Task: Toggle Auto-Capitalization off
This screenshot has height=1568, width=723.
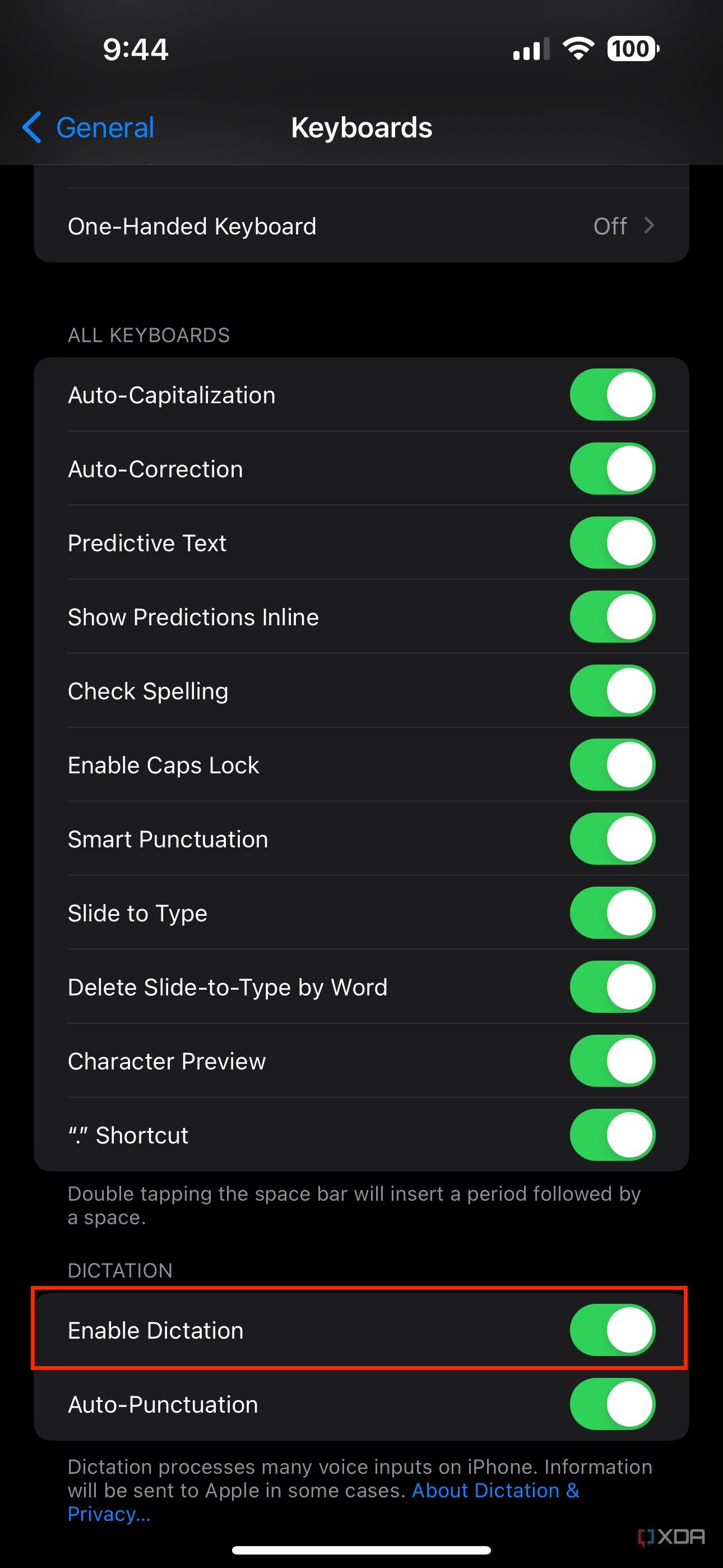Action: tap(611, 394)
